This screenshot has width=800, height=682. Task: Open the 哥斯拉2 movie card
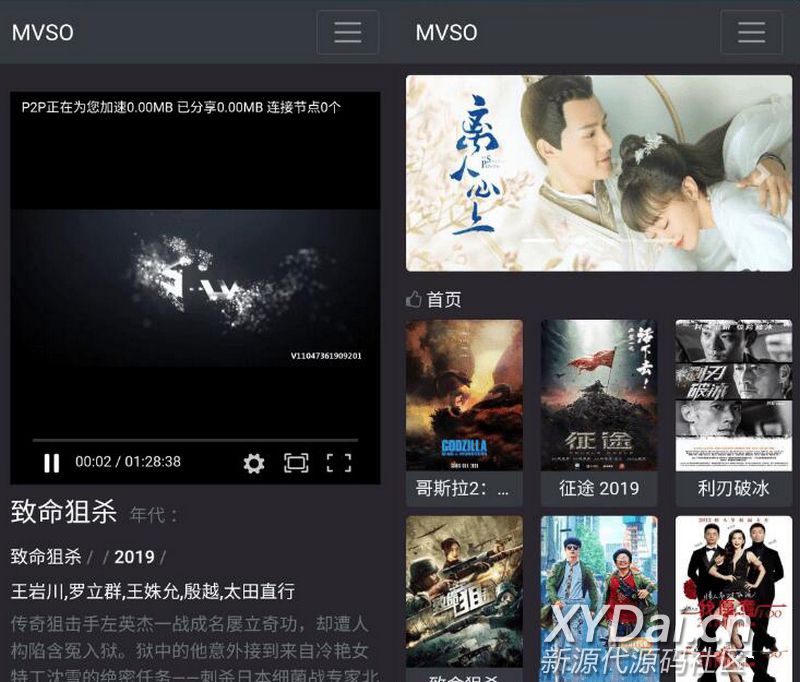click(464, 410)
